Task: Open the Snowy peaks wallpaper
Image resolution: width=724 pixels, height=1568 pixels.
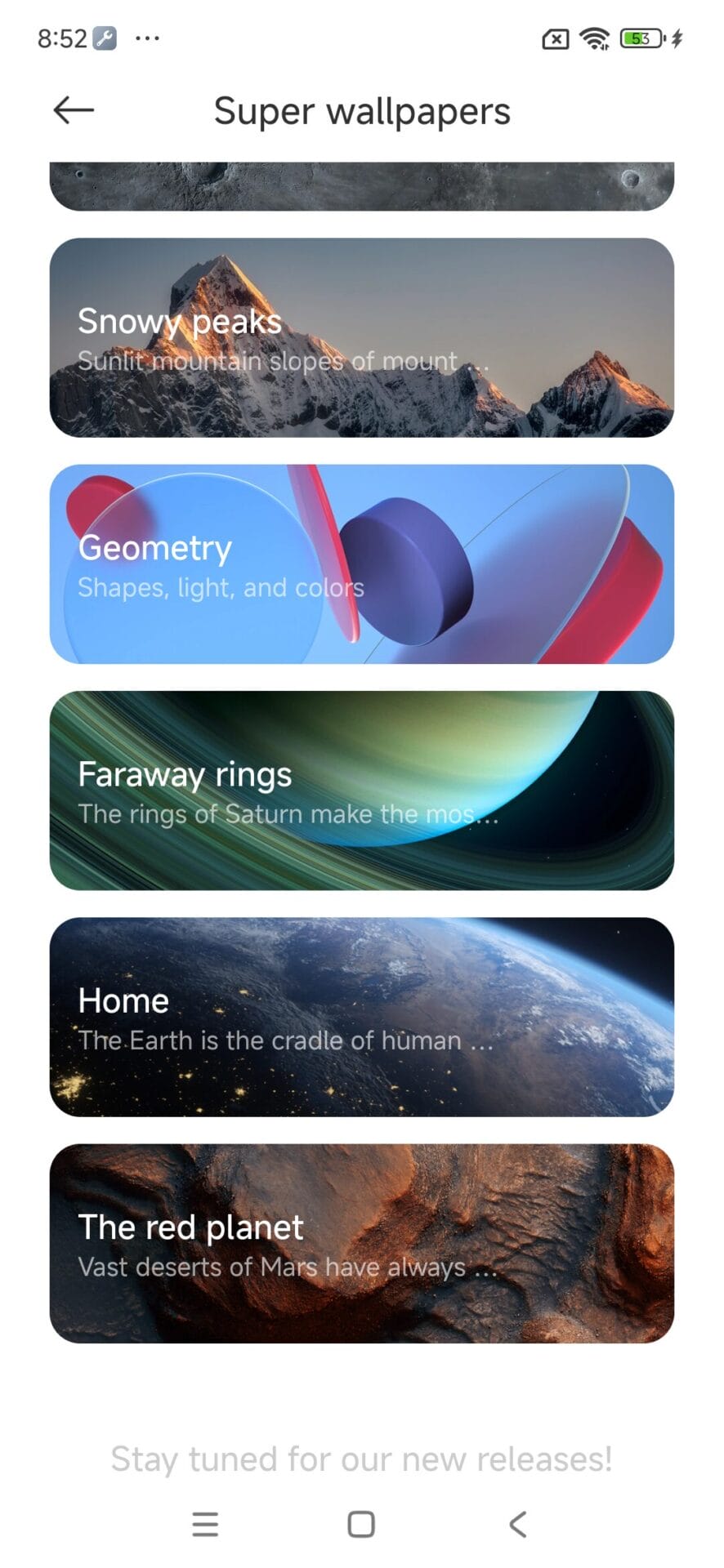Action: click(361, 337)
